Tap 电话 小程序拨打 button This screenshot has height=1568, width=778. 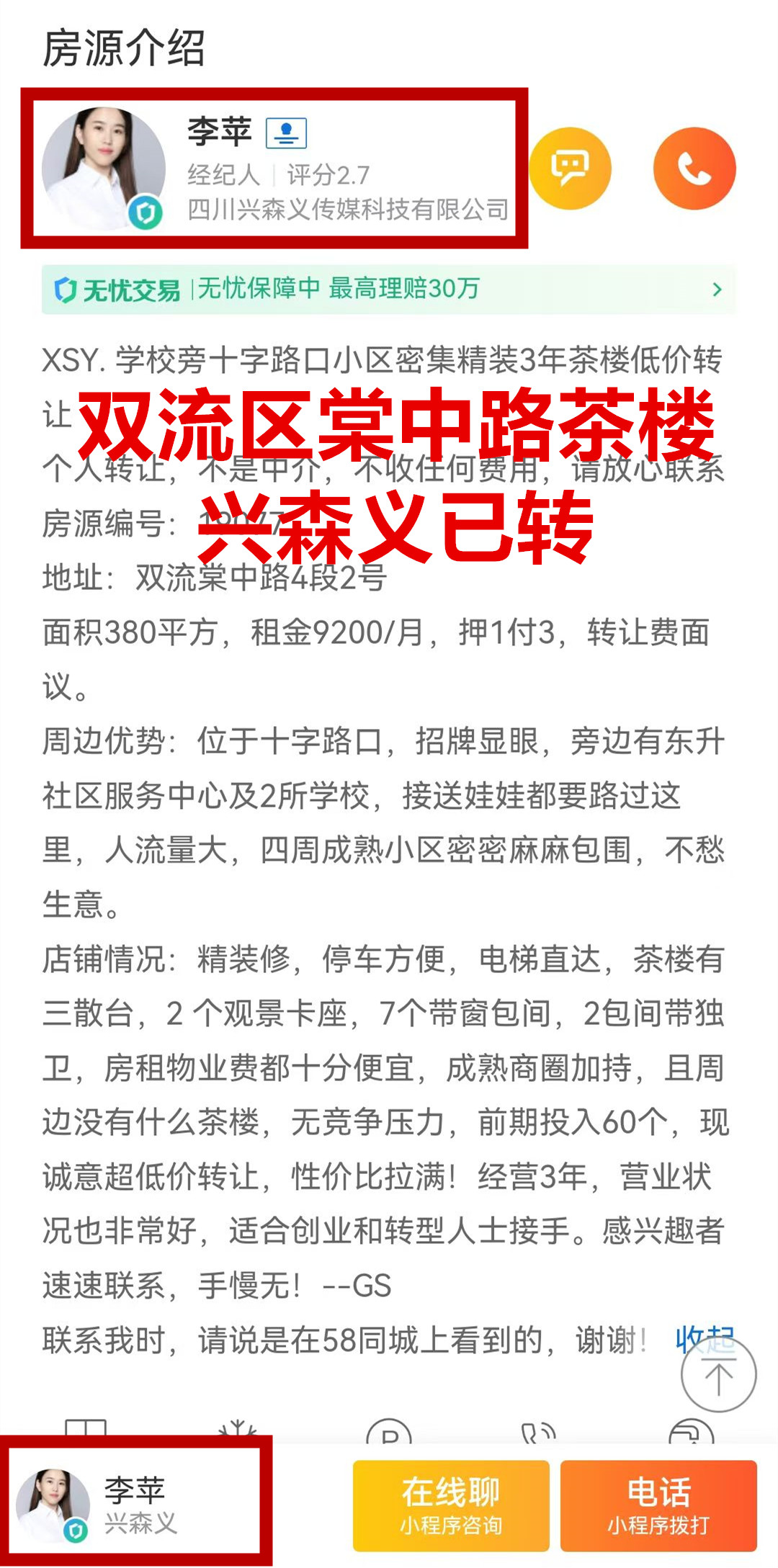click(x=658, y=1505)
